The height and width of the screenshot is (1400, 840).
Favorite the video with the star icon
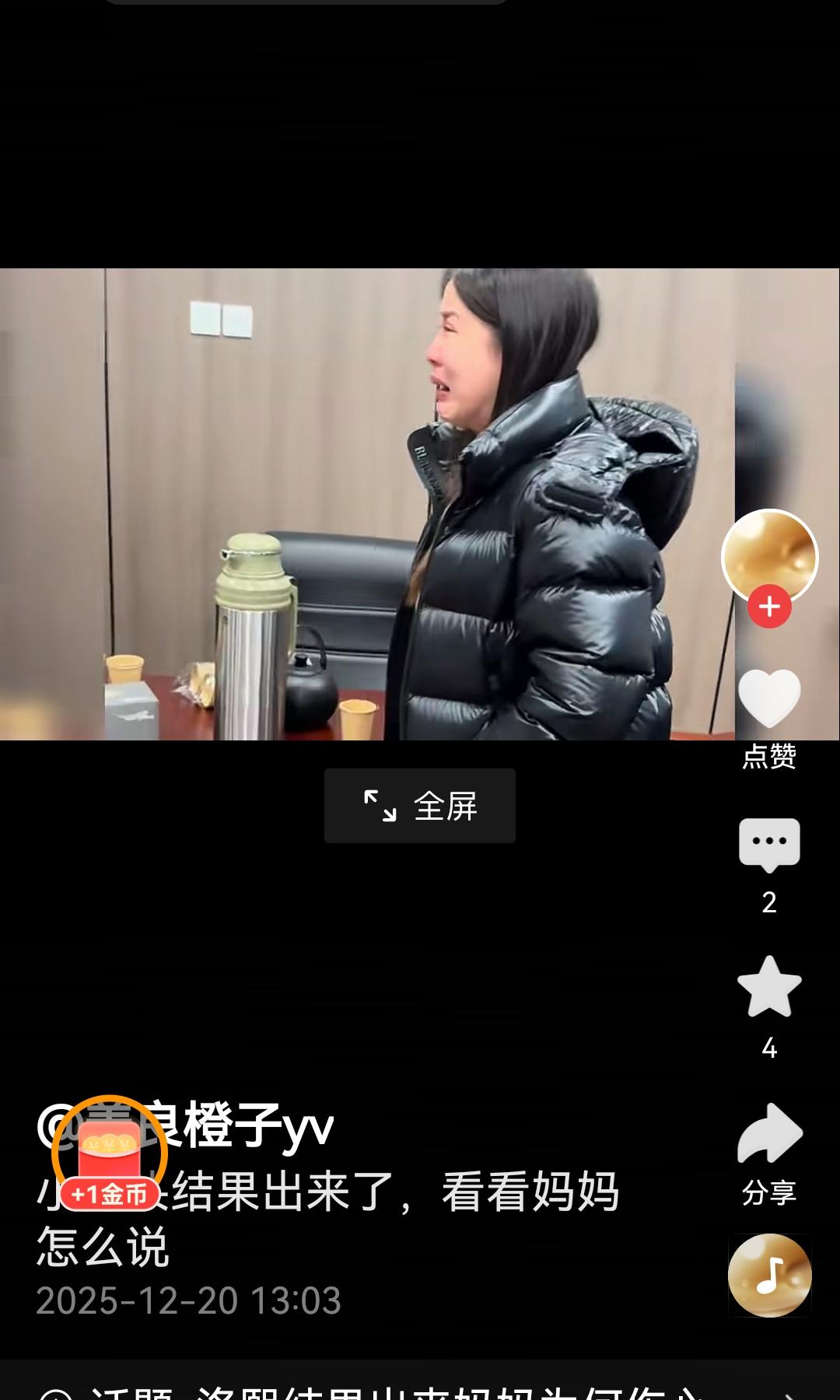768,989
